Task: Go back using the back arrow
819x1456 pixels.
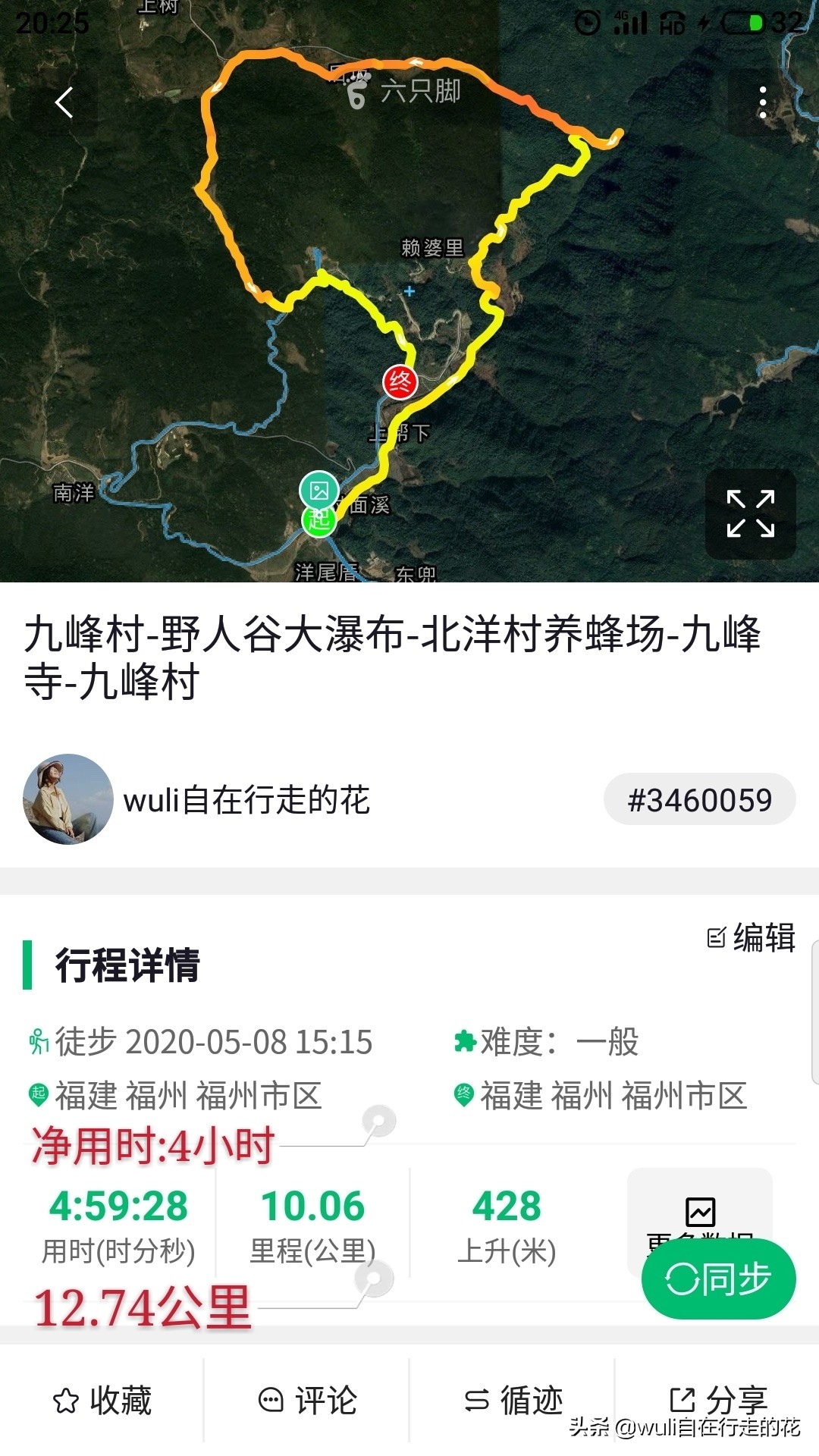Action: coord(64,102)
